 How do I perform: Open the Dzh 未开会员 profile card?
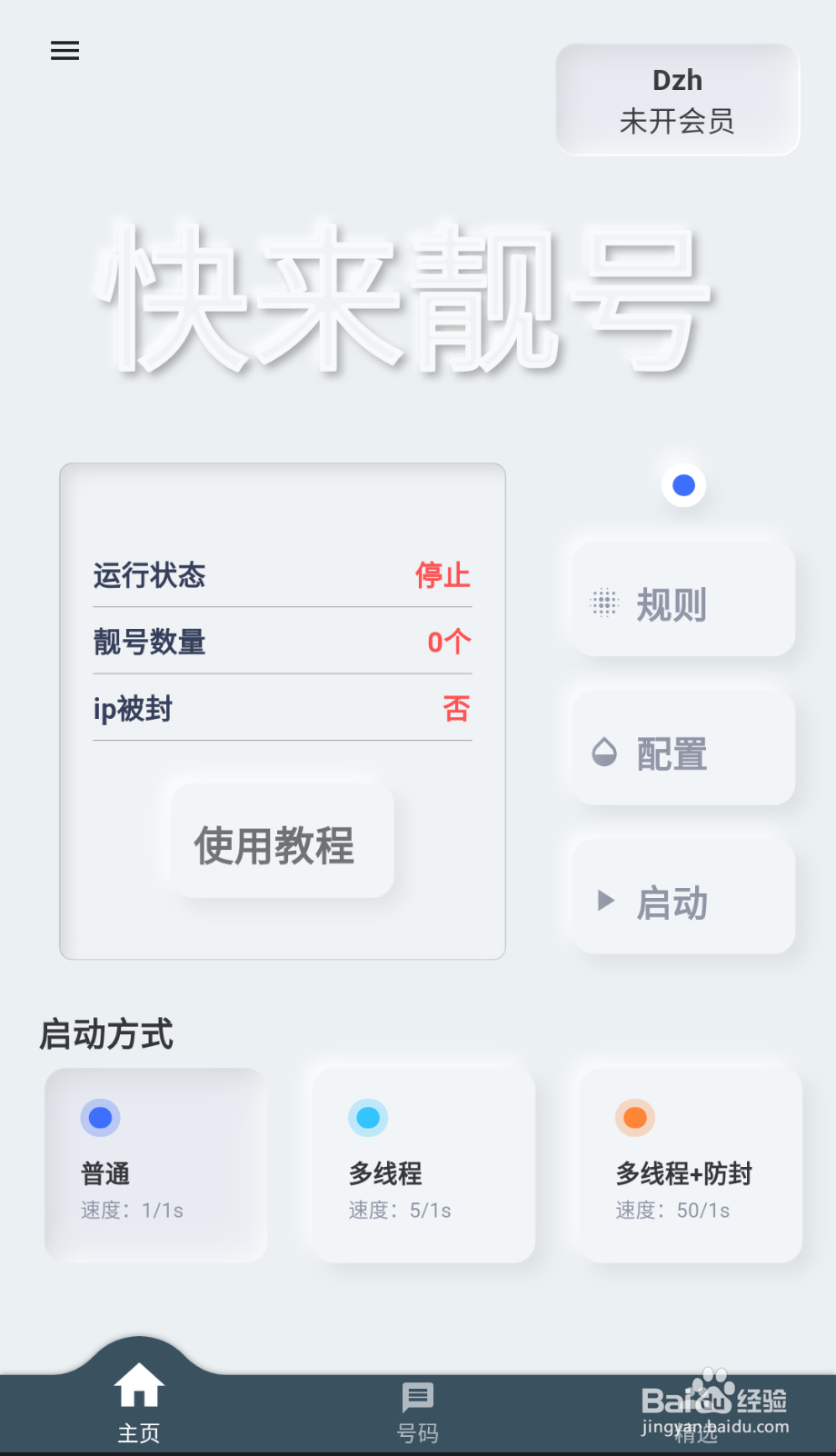(x=676, y=98)
